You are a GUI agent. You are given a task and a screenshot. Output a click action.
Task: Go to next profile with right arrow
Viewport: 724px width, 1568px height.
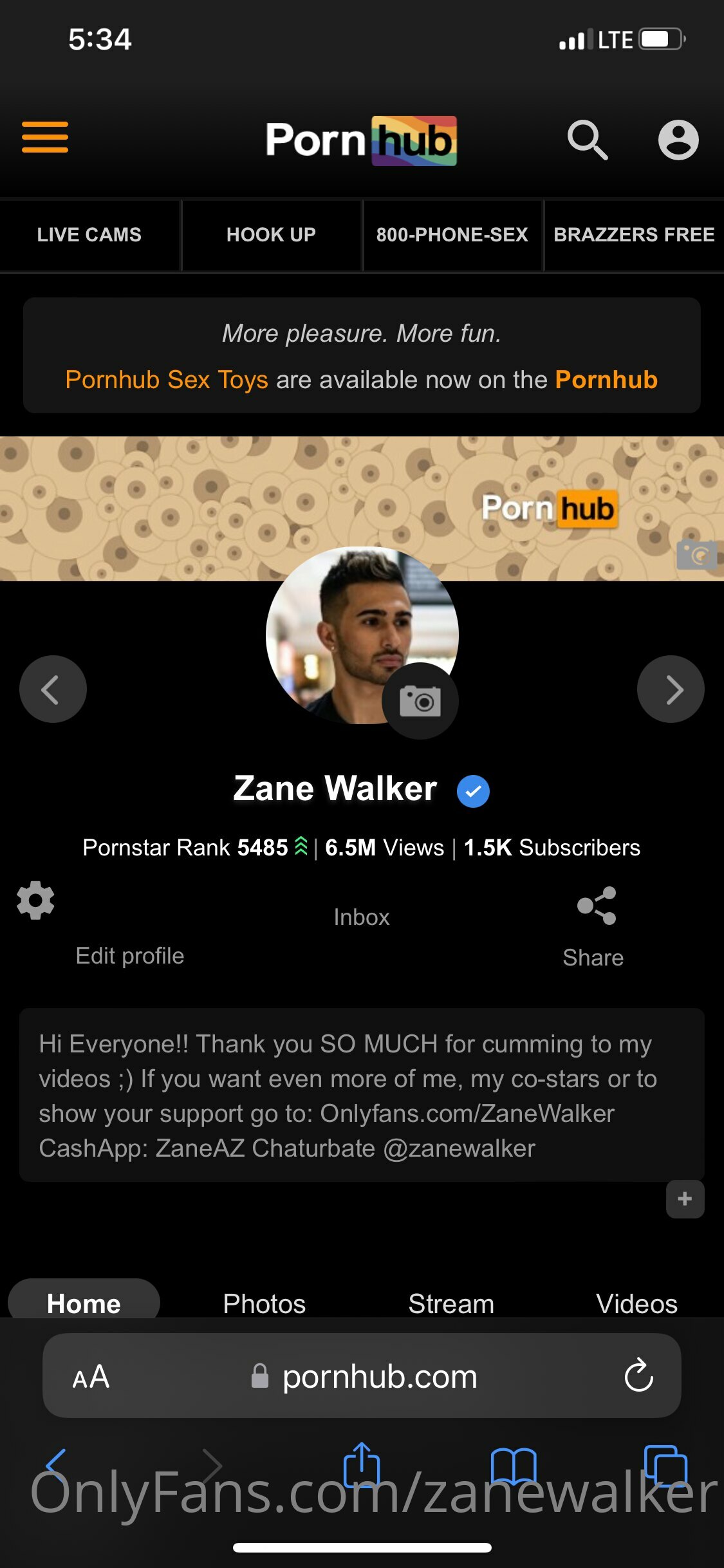(x=671, y=689)
